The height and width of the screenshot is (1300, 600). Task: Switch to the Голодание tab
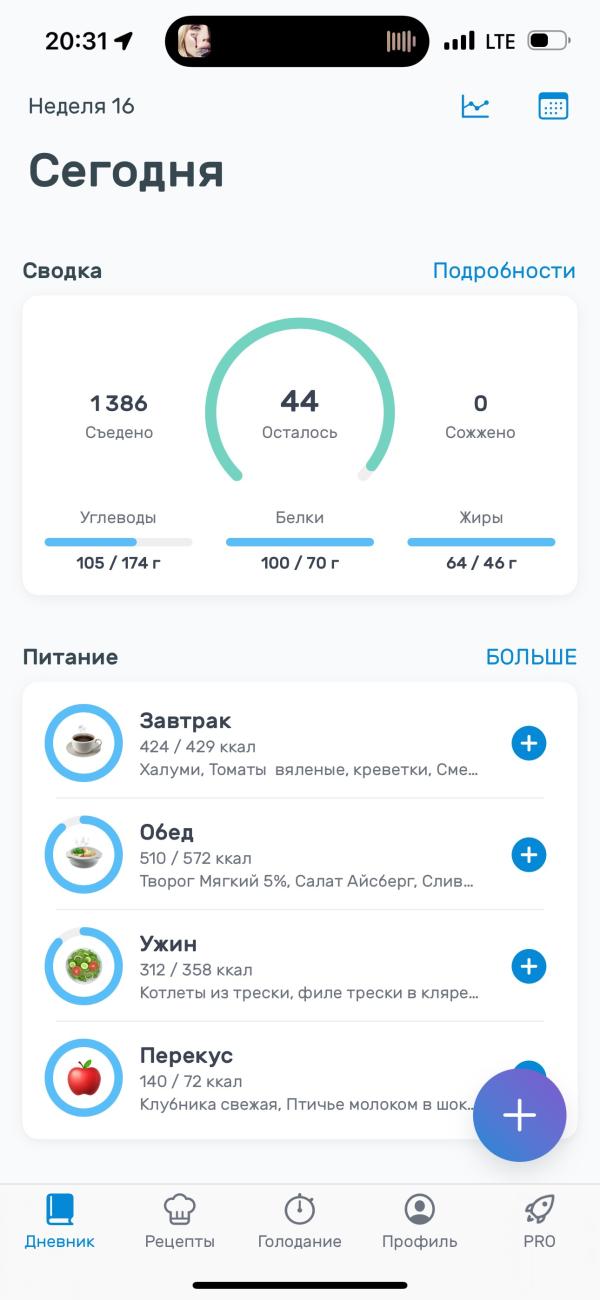[300, 1222]
